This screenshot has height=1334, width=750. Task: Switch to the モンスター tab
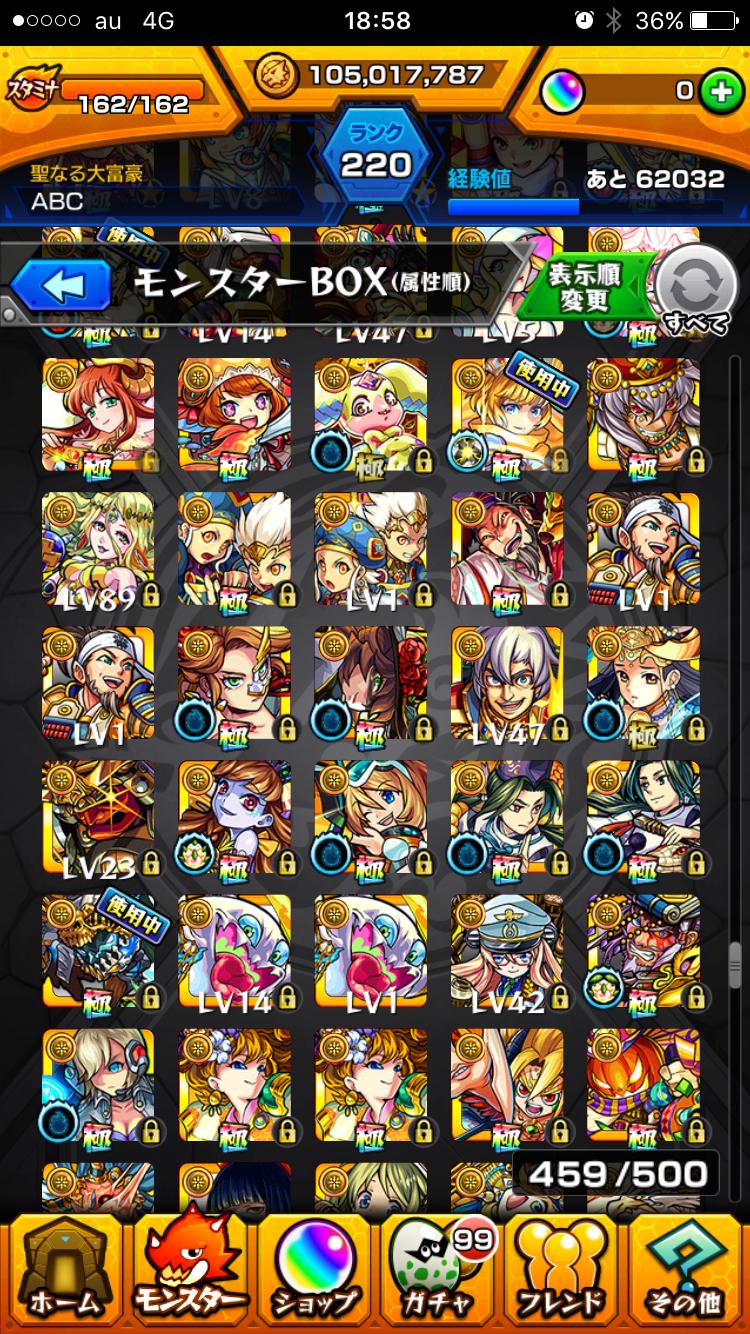tap(189, 1272)
